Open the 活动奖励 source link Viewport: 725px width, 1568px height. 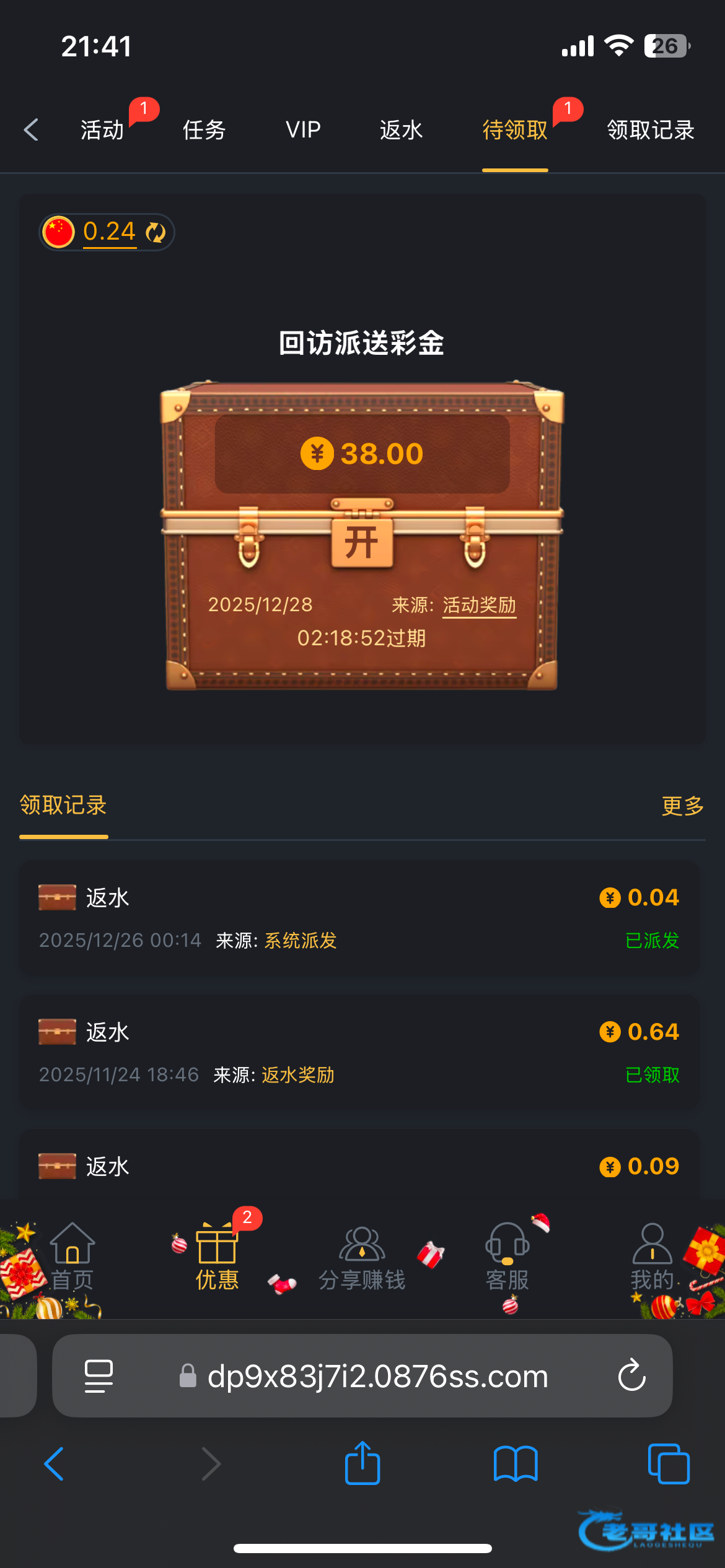point(479,605)
